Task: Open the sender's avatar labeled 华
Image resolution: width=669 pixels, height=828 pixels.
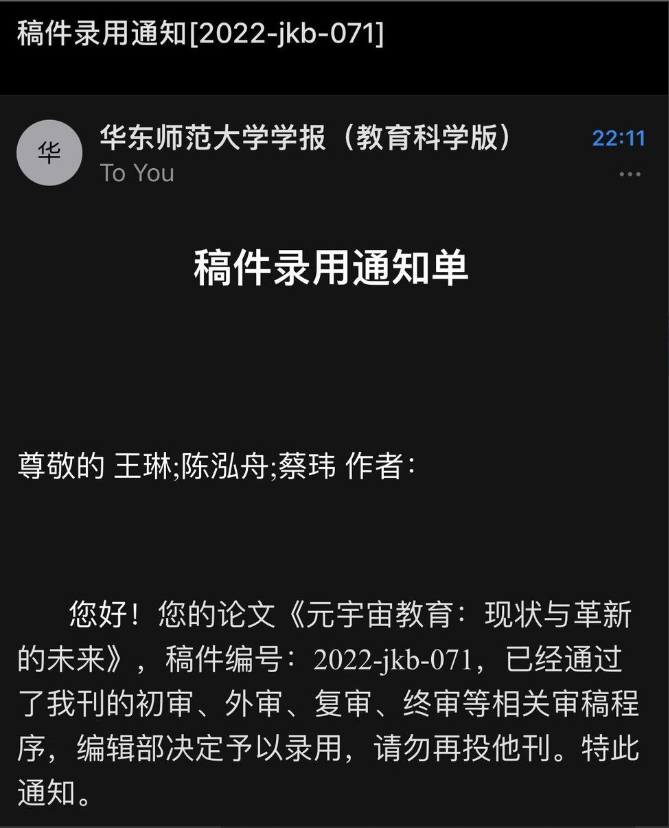Action: coord(49,153)
